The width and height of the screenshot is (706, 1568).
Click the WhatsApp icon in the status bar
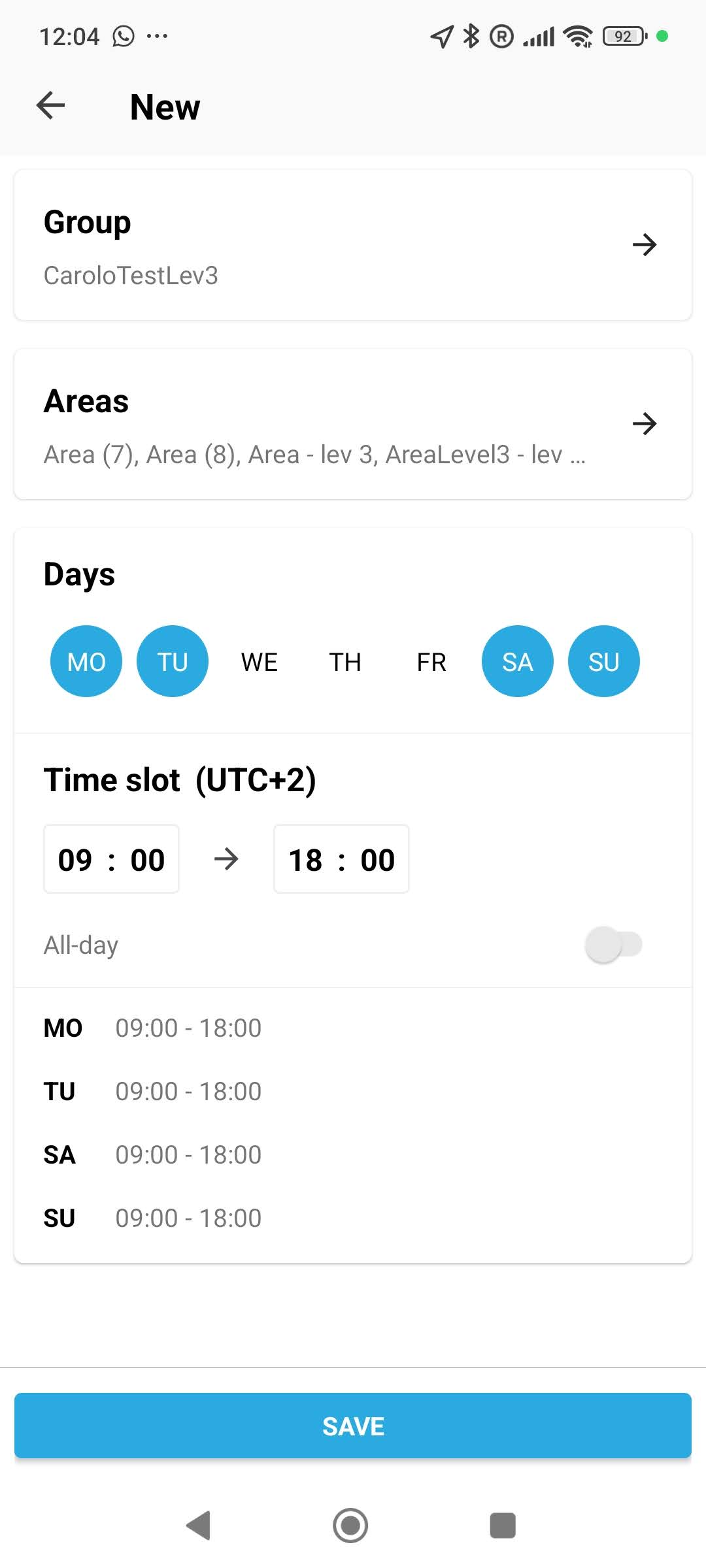(x=122, y=36)
